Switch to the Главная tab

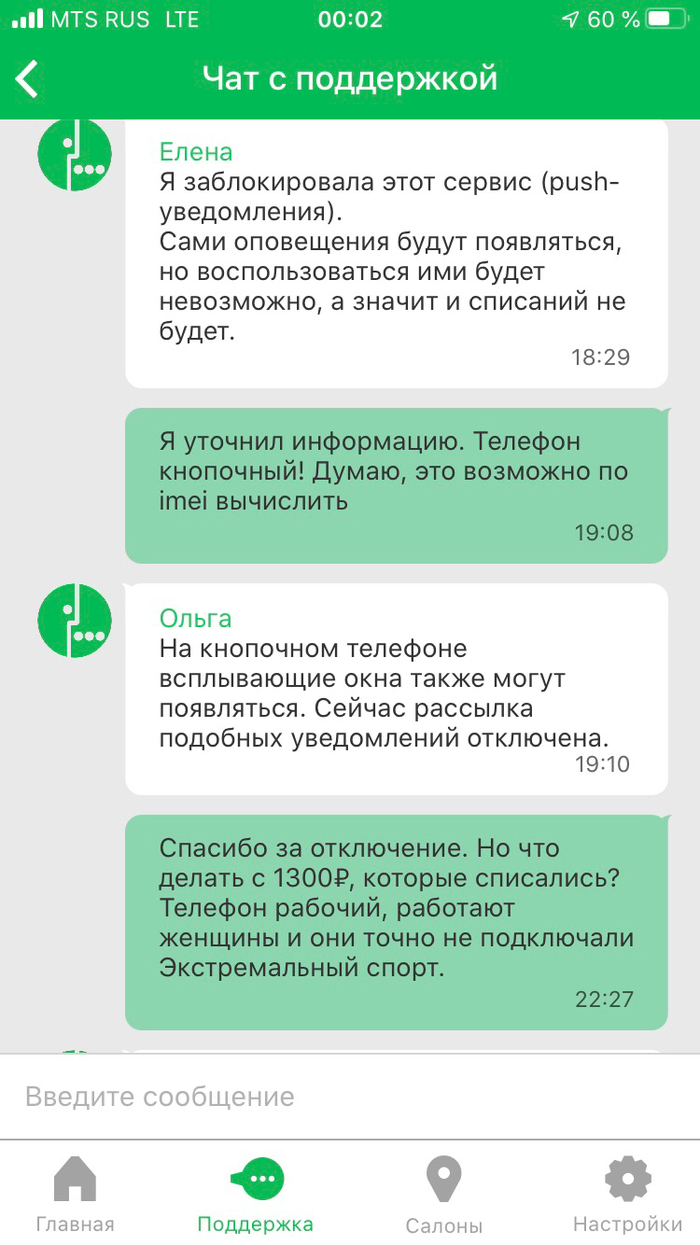coord(75,1194)
